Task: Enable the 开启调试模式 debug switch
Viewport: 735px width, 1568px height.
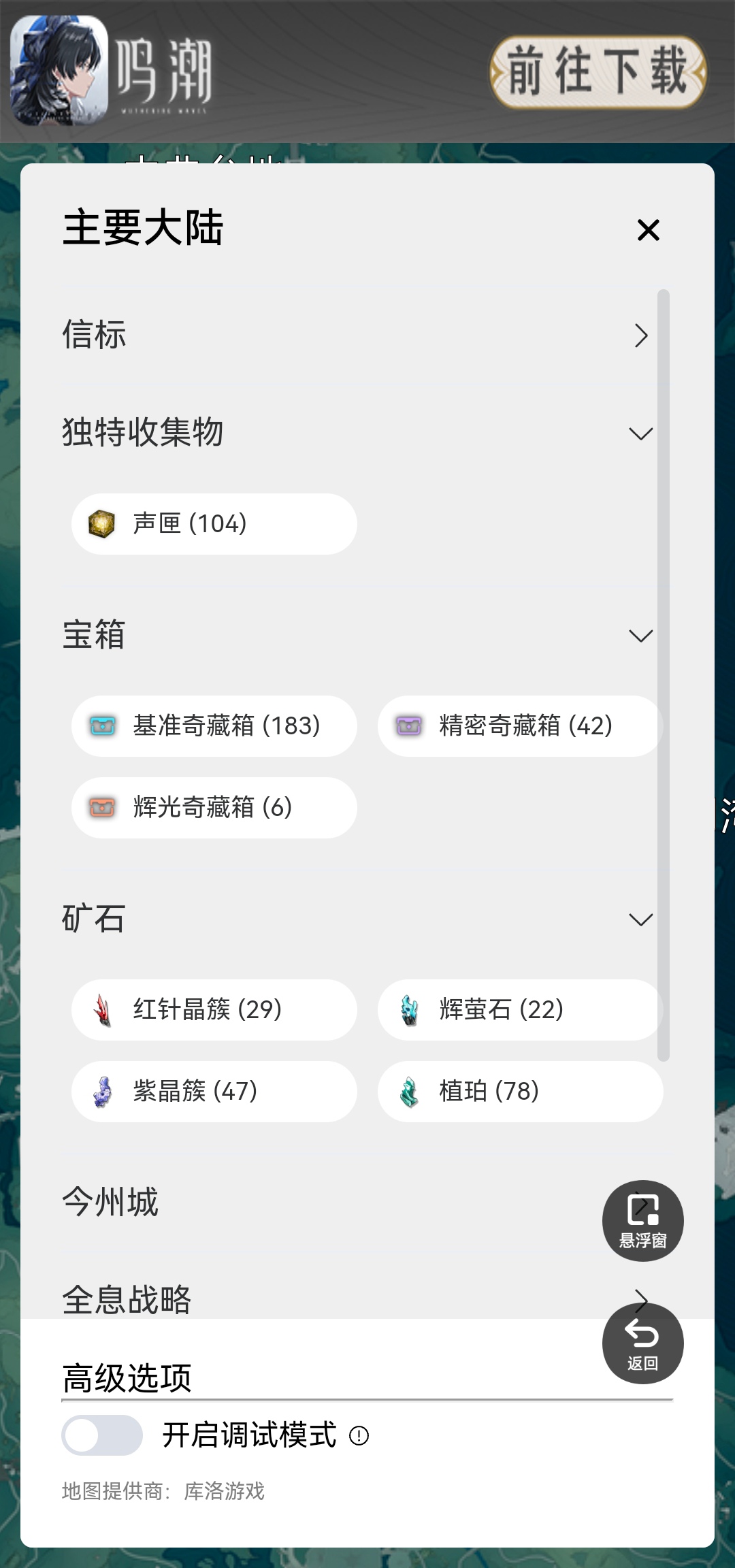Action: pos(102,1435)
